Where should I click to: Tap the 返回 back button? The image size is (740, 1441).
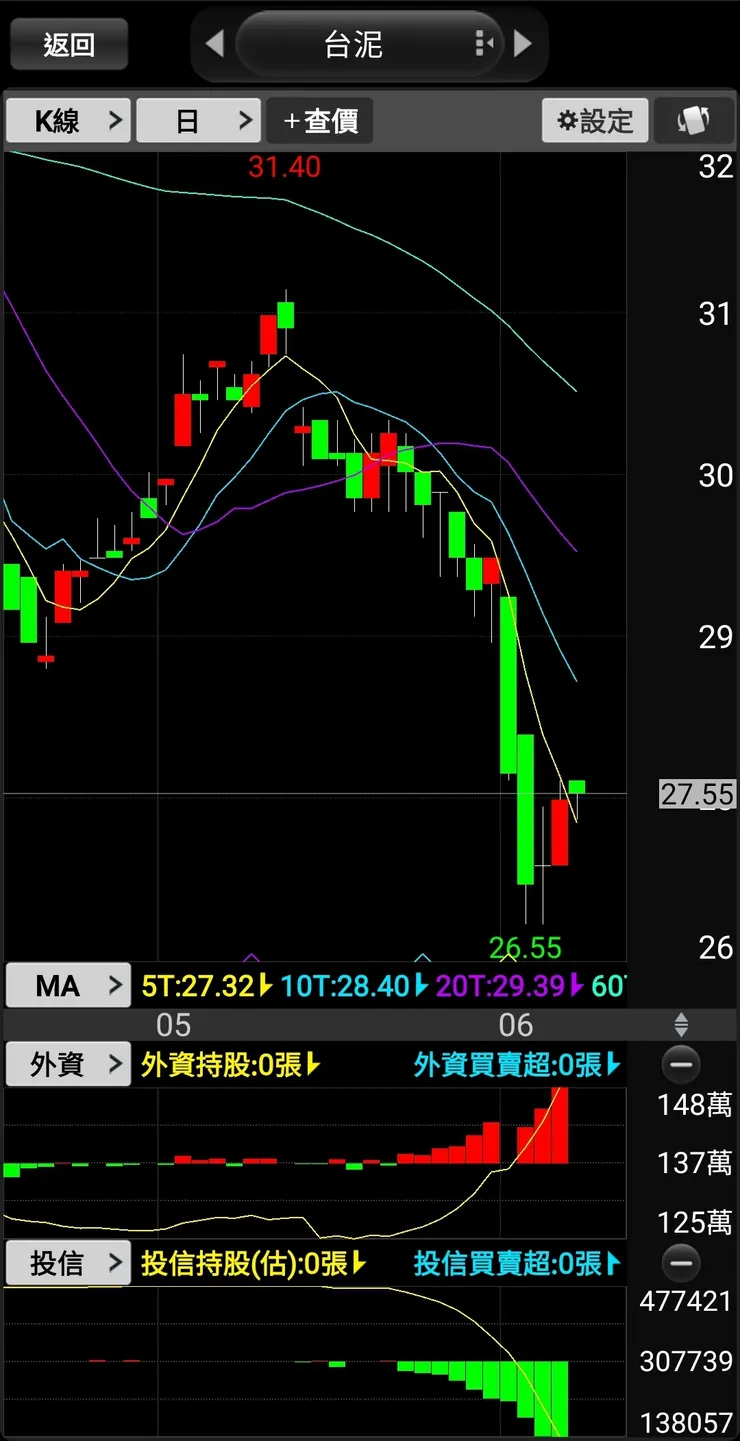[69, 45]
